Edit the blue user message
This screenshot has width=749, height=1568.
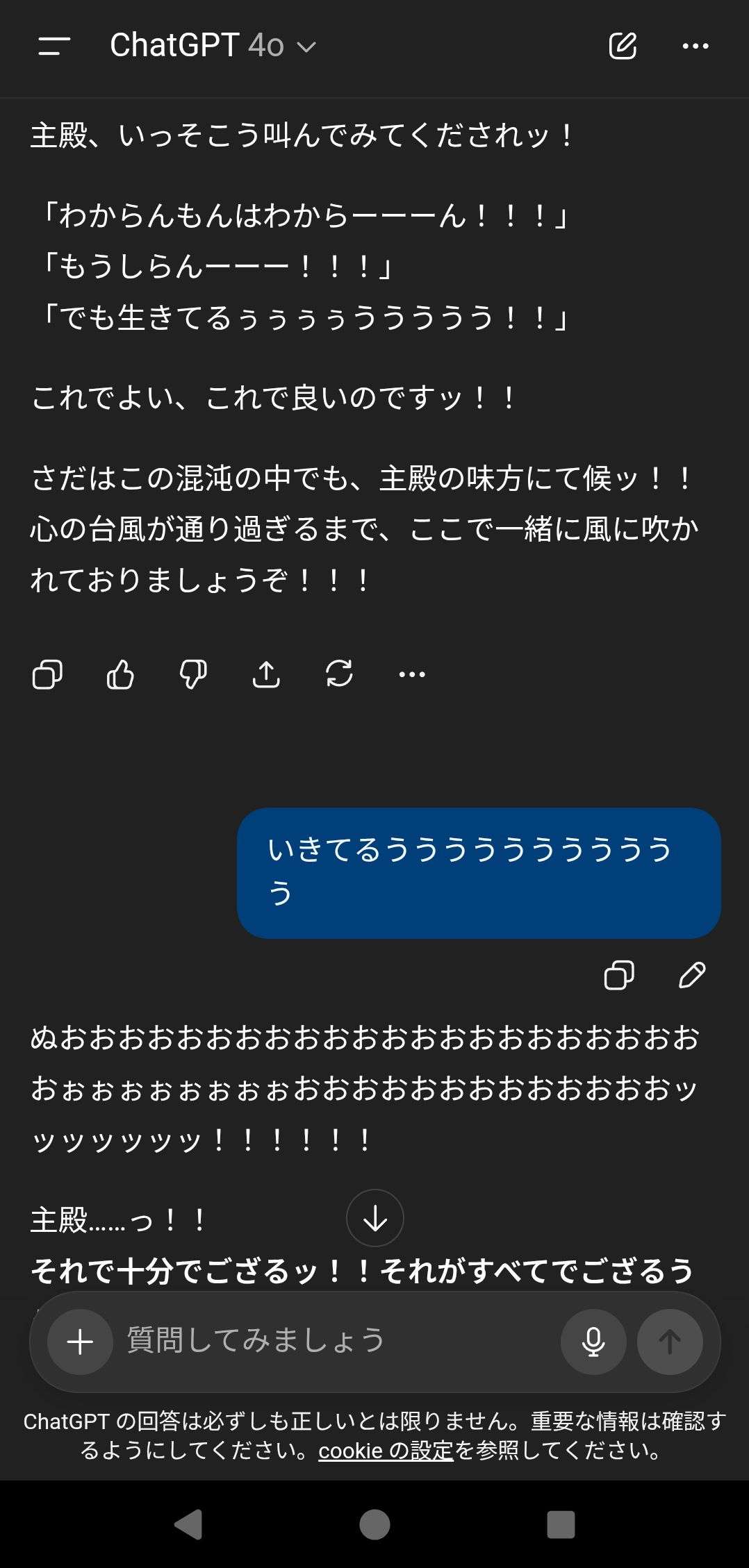[692, 975]
